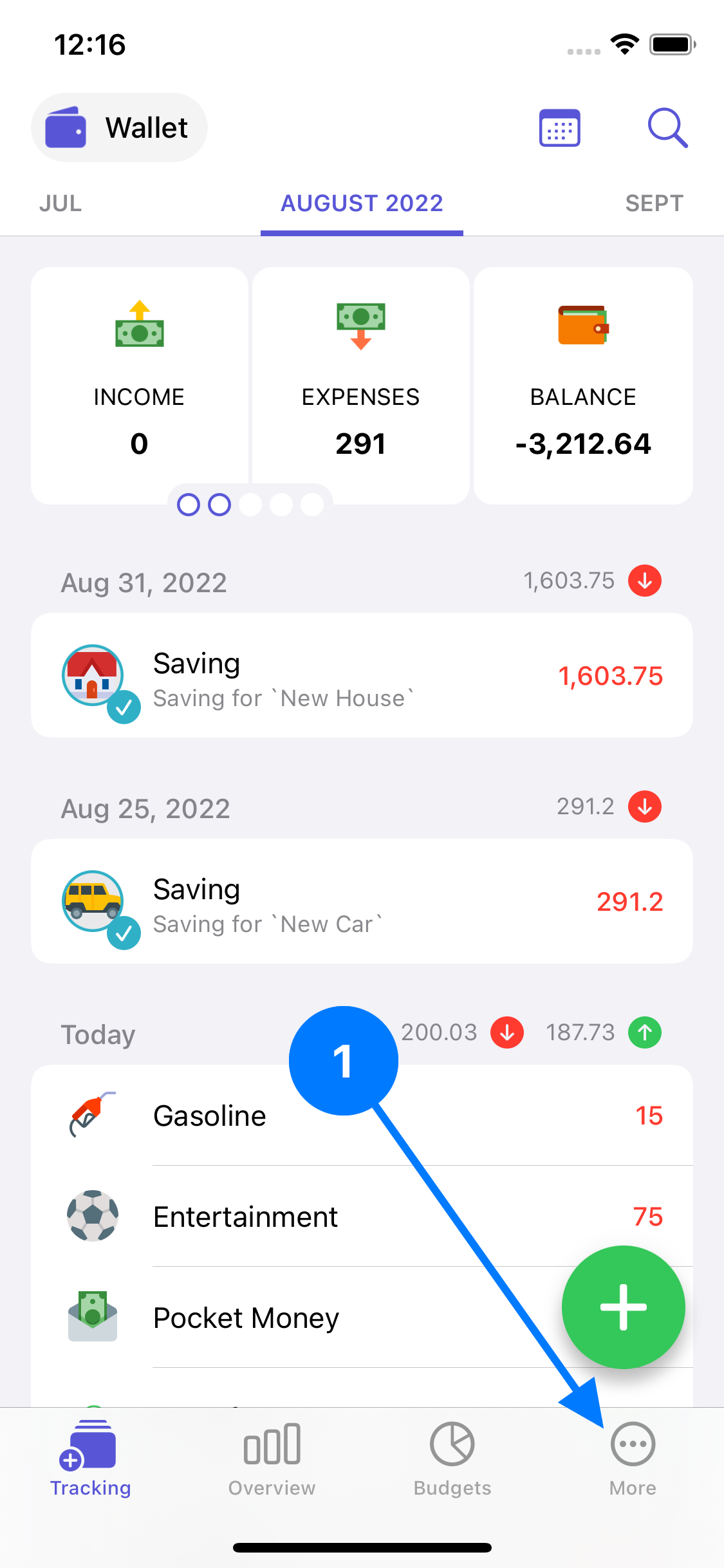Viewport: 724px width, 1568px height.
Task: Open the New Car saving transaction
Action: (362, 901)
